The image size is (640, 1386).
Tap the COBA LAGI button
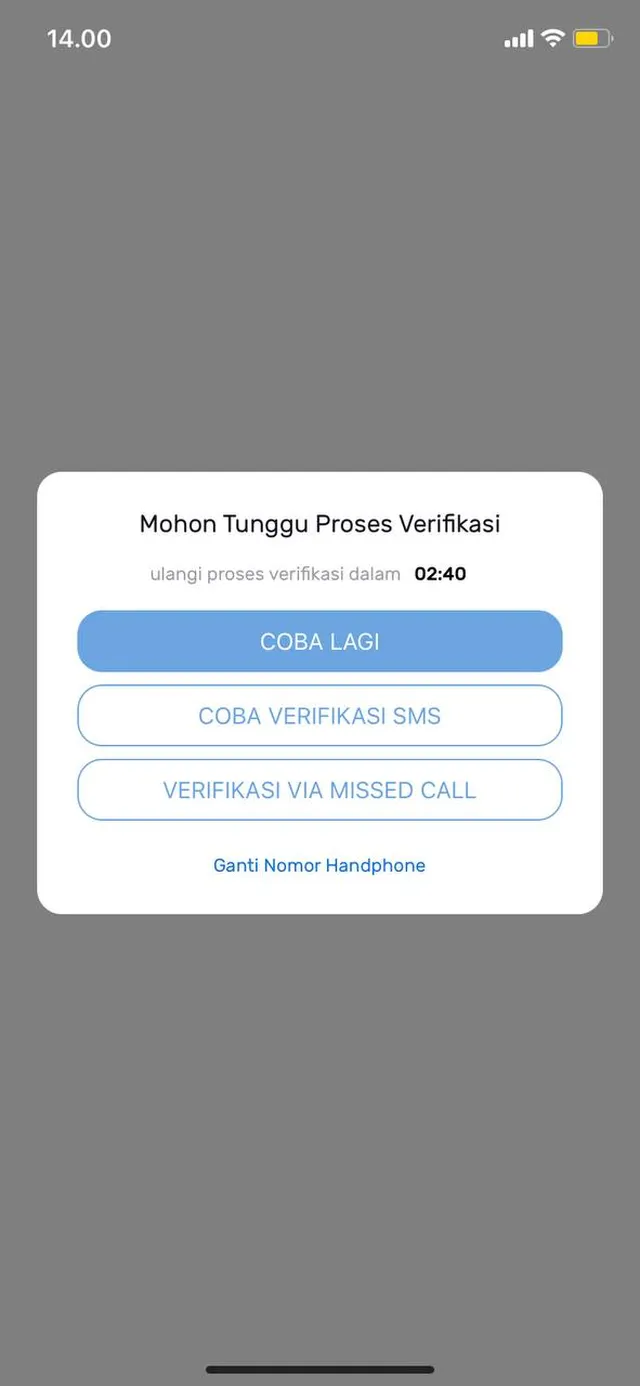pyautogui.click(x=320, y=641)
